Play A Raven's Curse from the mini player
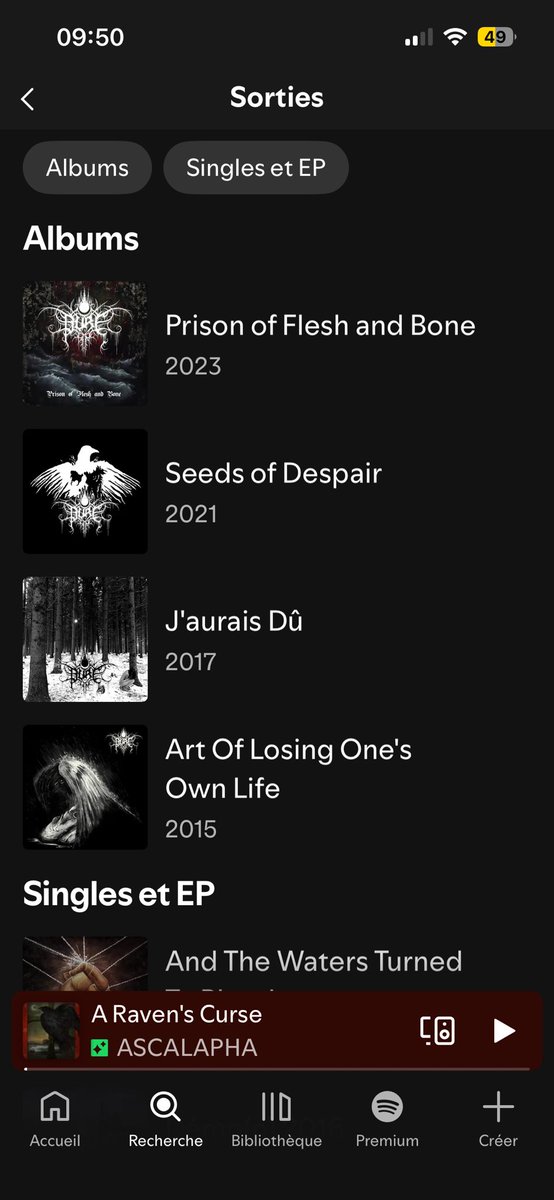The width and height of the screenshot is (554, 1200). [504, 1031]
